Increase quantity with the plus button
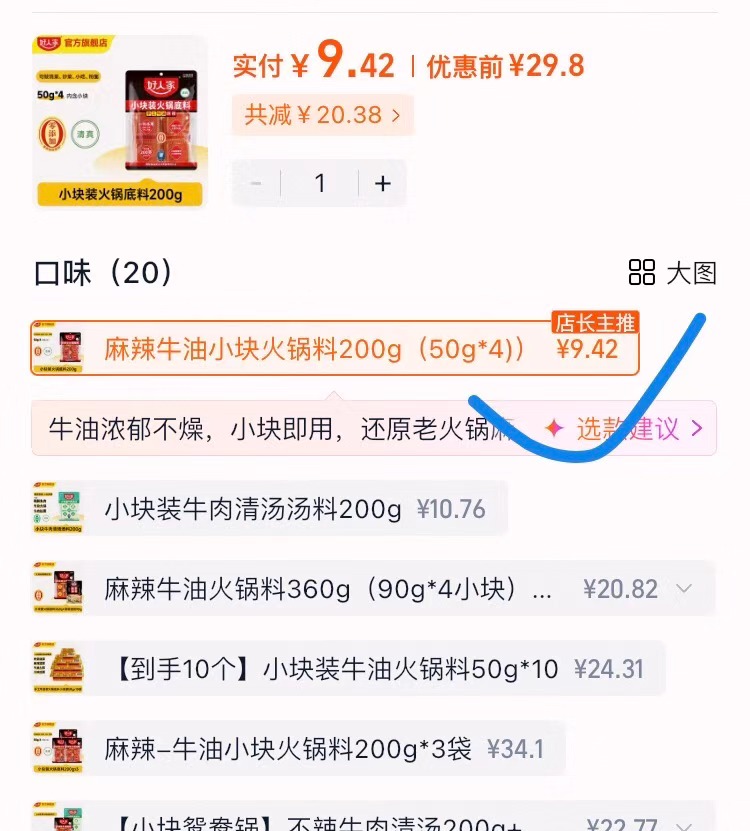 click(x=382, y=183)
